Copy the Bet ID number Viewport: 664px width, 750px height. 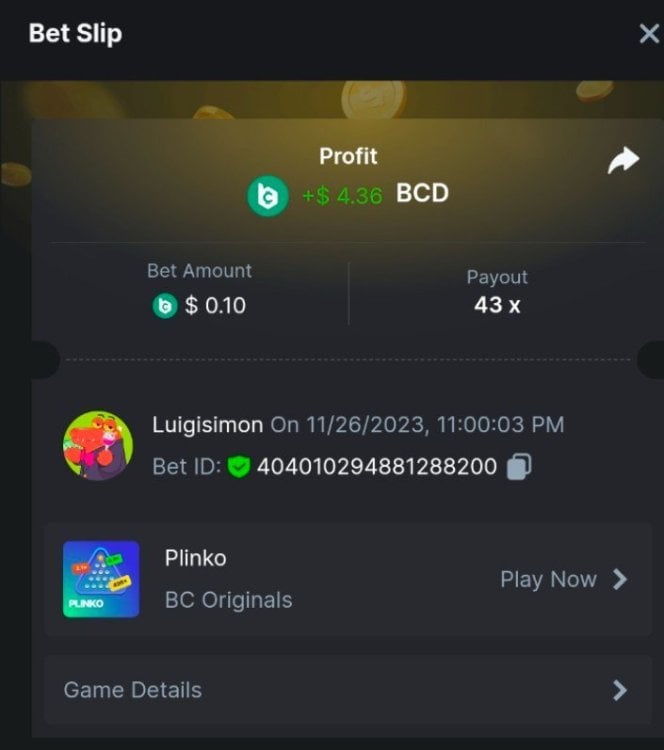pos(519,466)
